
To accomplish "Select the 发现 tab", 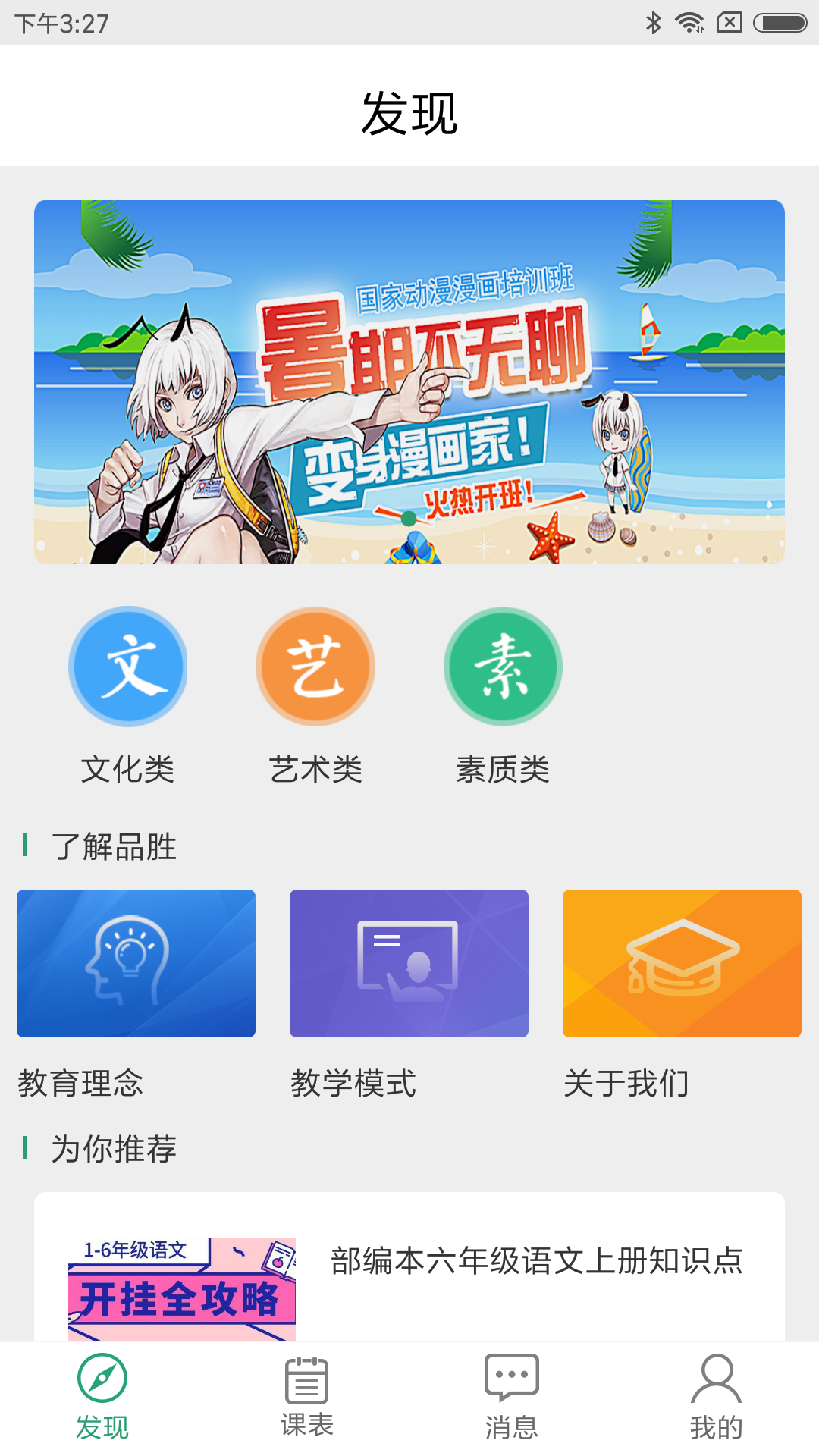I will tap(102, 1398).
